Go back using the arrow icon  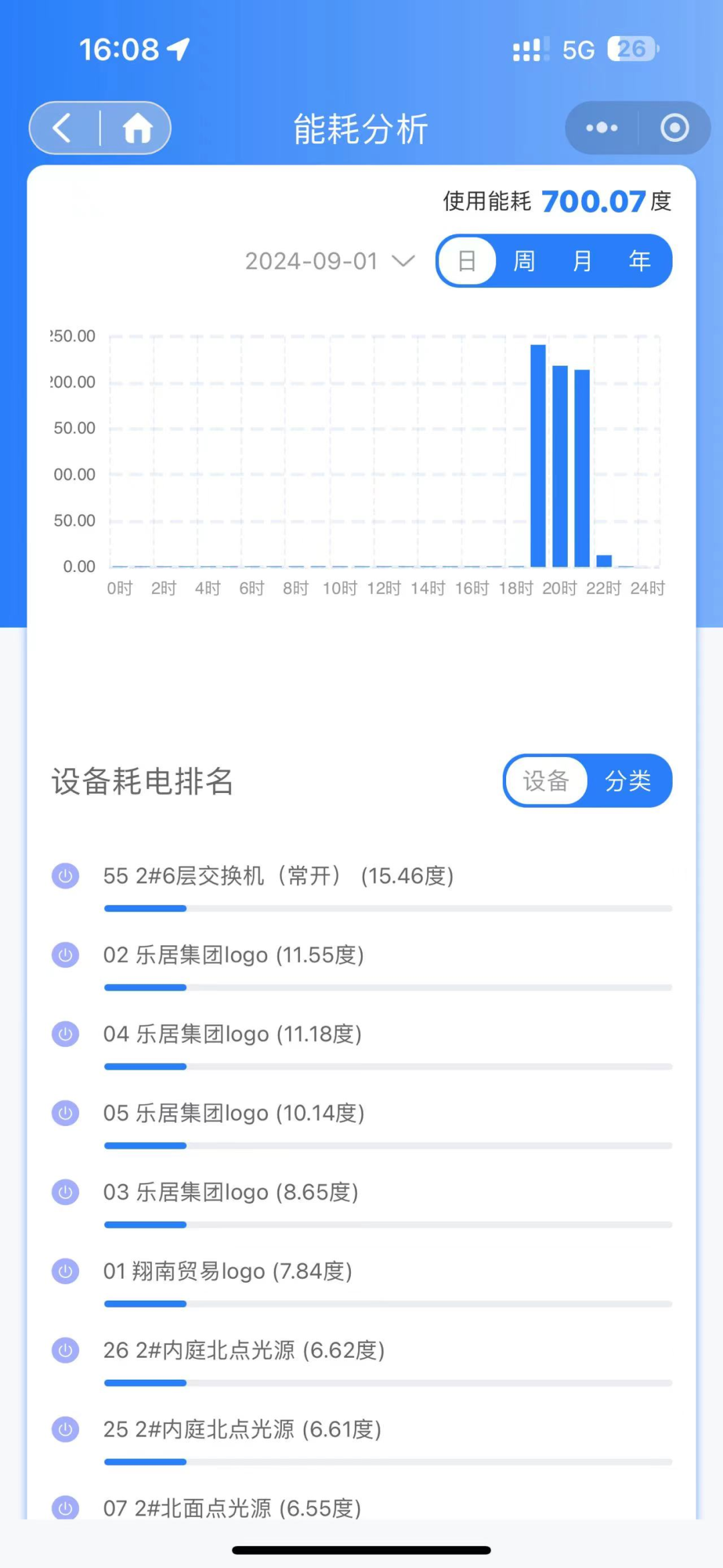click(x=62, y=128)
